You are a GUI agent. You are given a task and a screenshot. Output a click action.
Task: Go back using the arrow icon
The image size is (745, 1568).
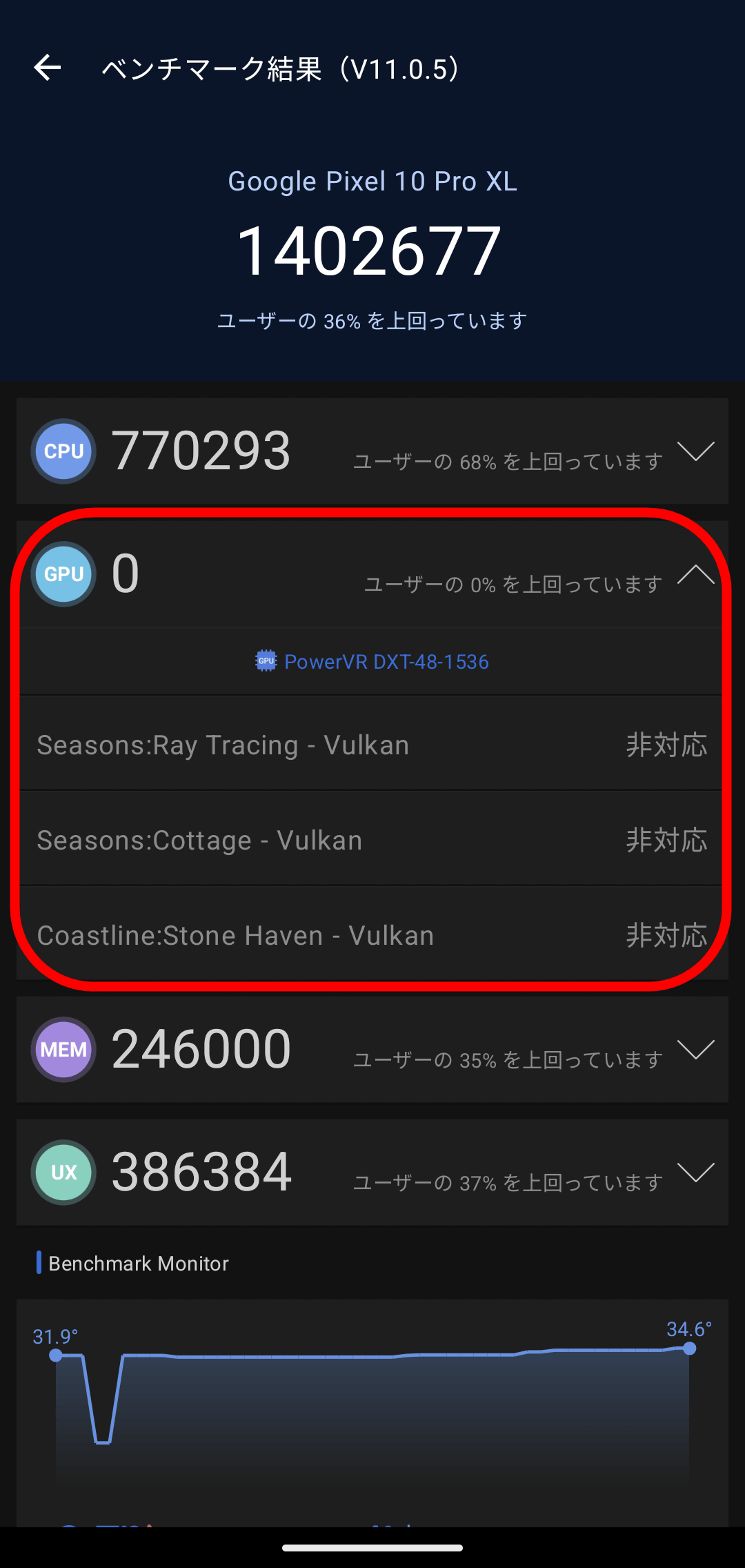tap(48, 68)
